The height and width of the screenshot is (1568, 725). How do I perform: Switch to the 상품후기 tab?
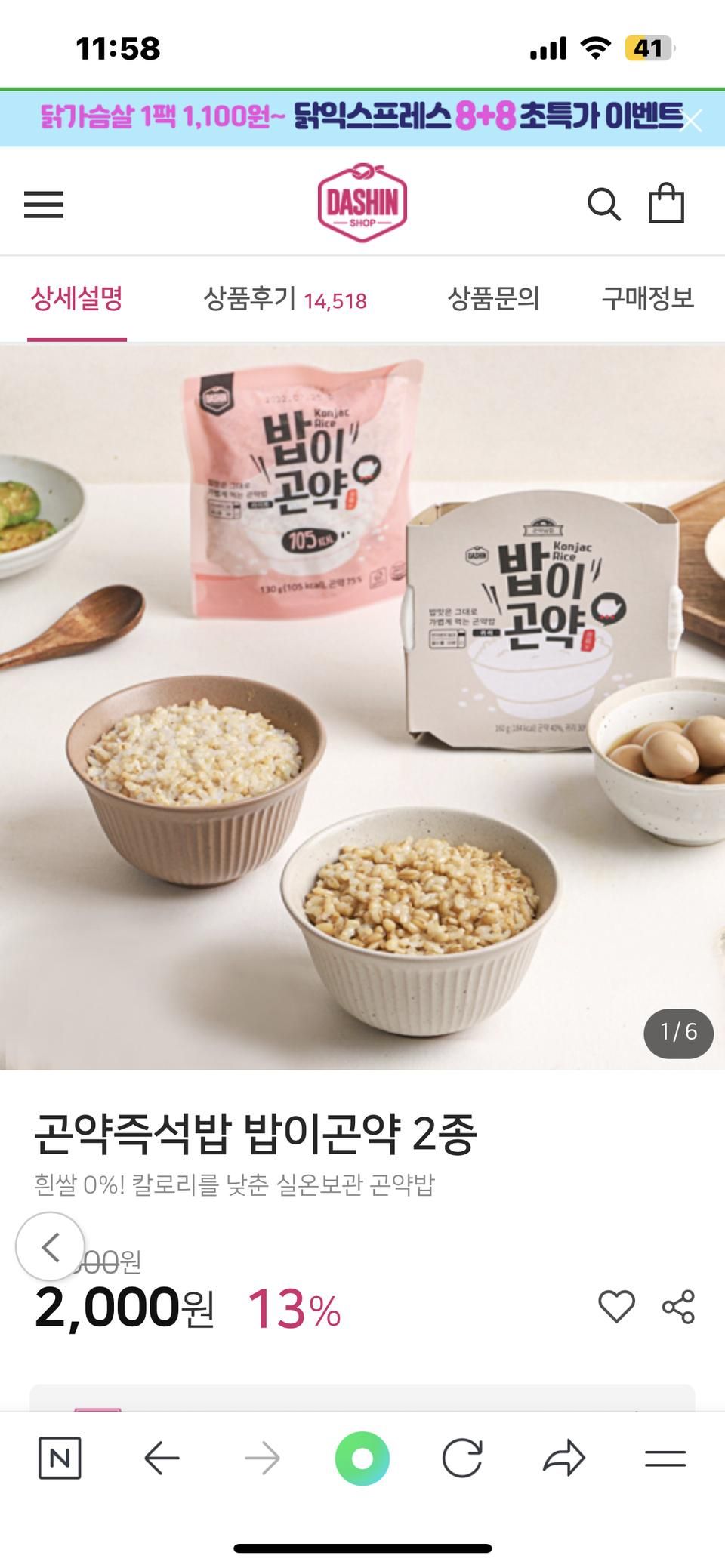click(285, 299)
